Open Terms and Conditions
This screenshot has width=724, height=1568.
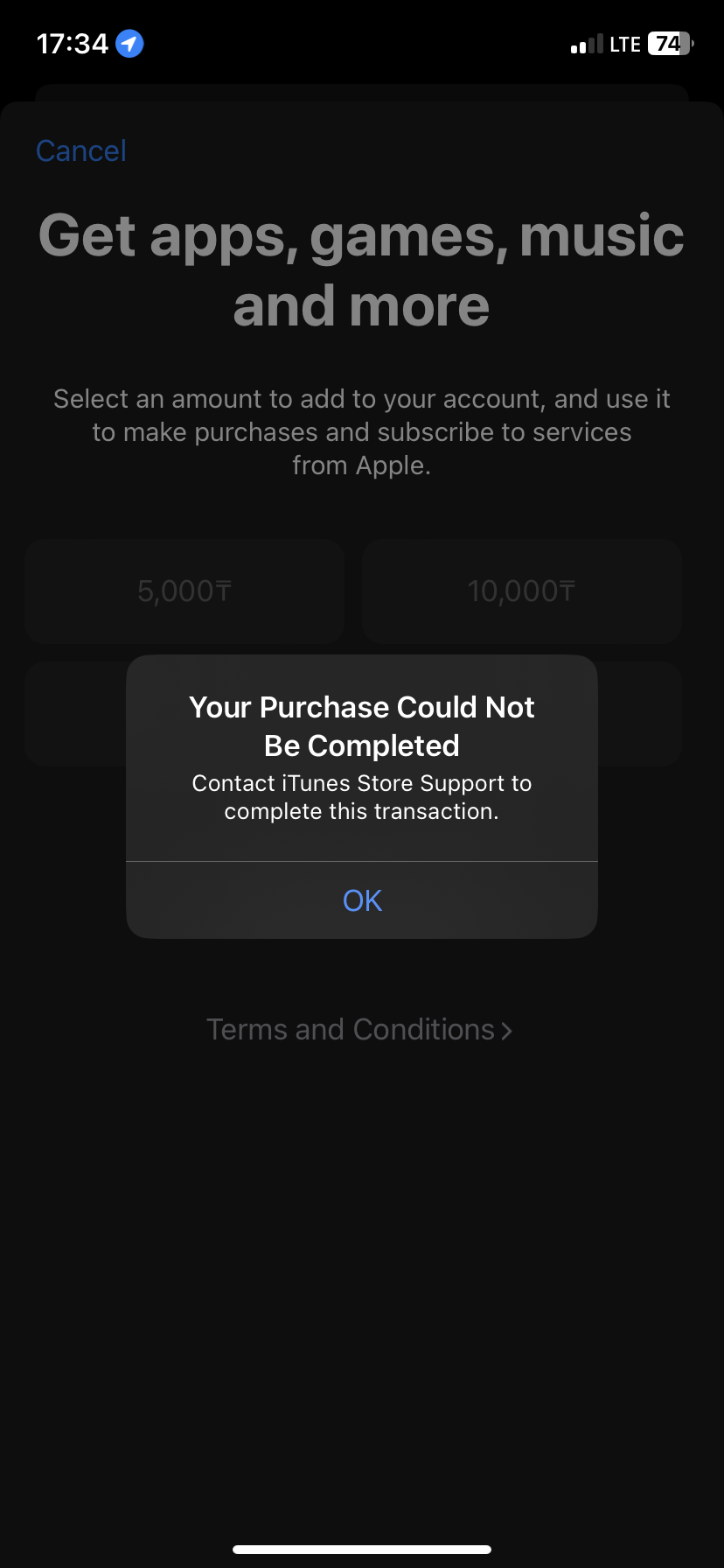pos(347,1029)
